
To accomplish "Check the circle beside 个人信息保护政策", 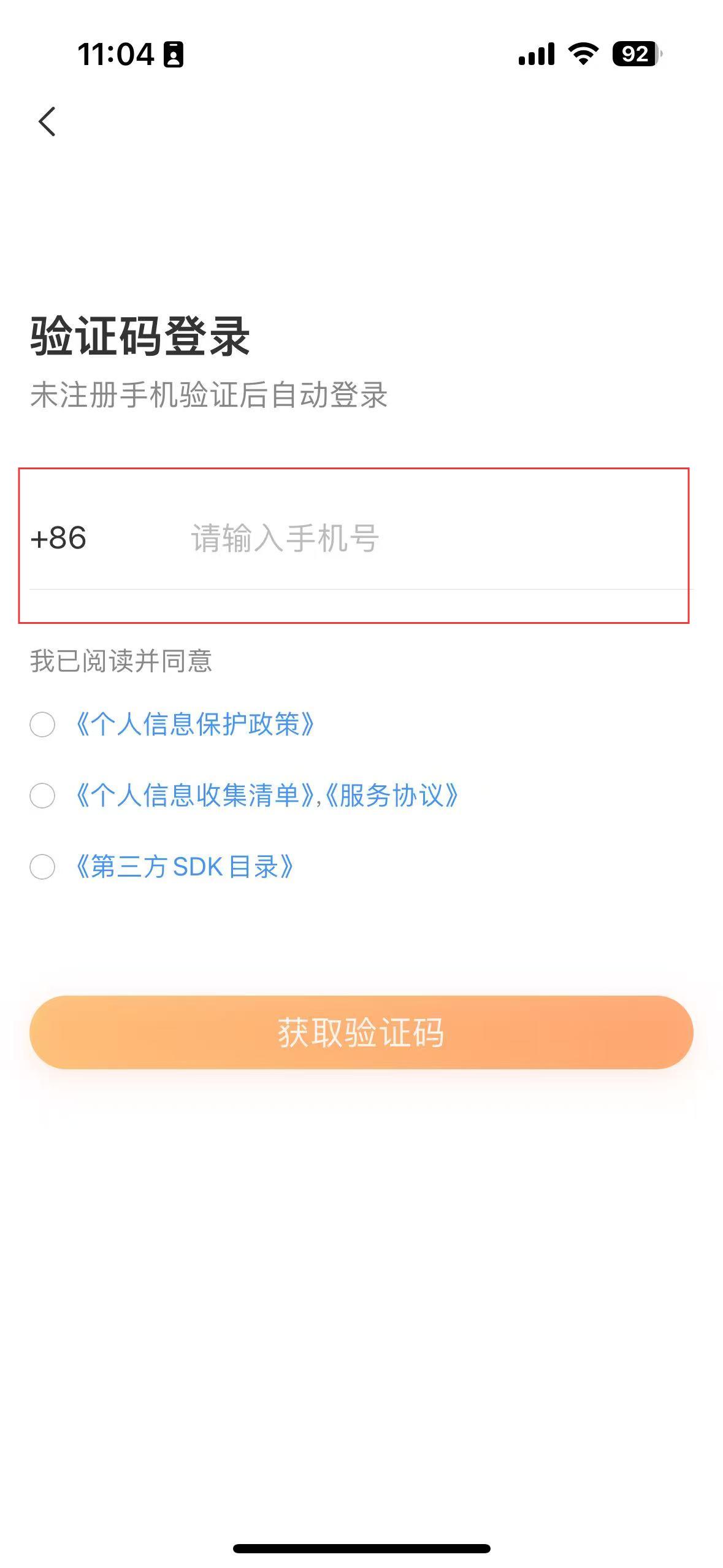I will click(x=42, y=724).
